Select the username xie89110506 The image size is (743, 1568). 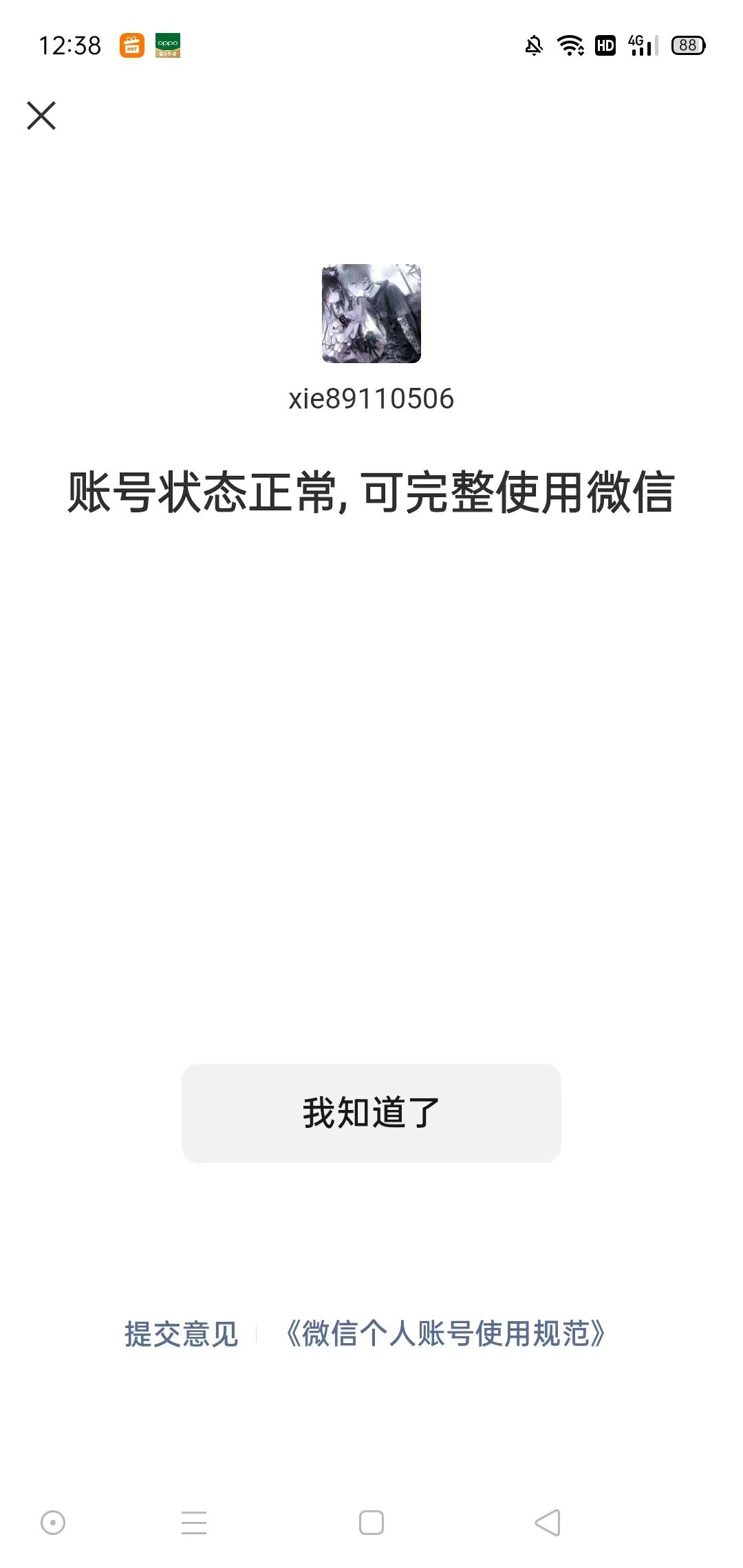(371, 399)
